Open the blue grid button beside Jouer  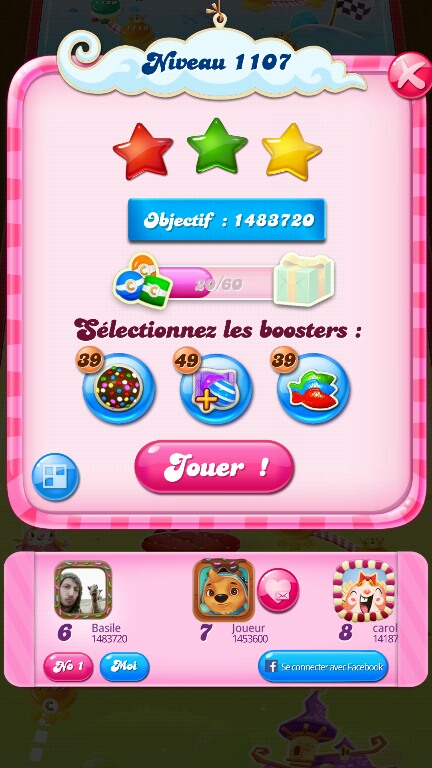coord(55,477)
